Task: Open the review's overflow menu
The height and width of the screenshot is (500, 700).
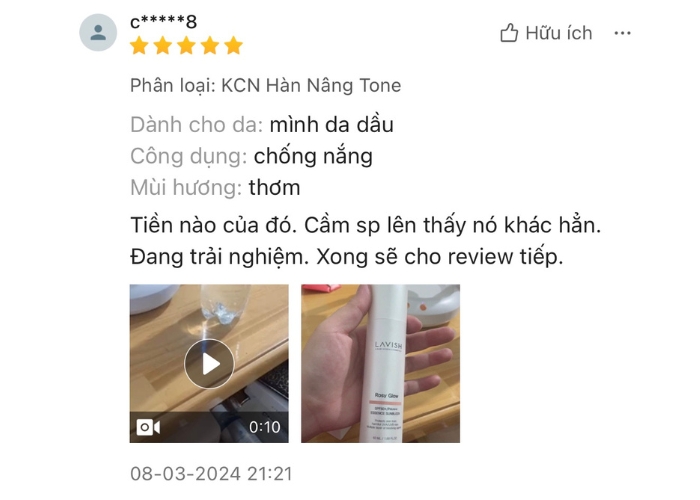Action: click(623, 33)
